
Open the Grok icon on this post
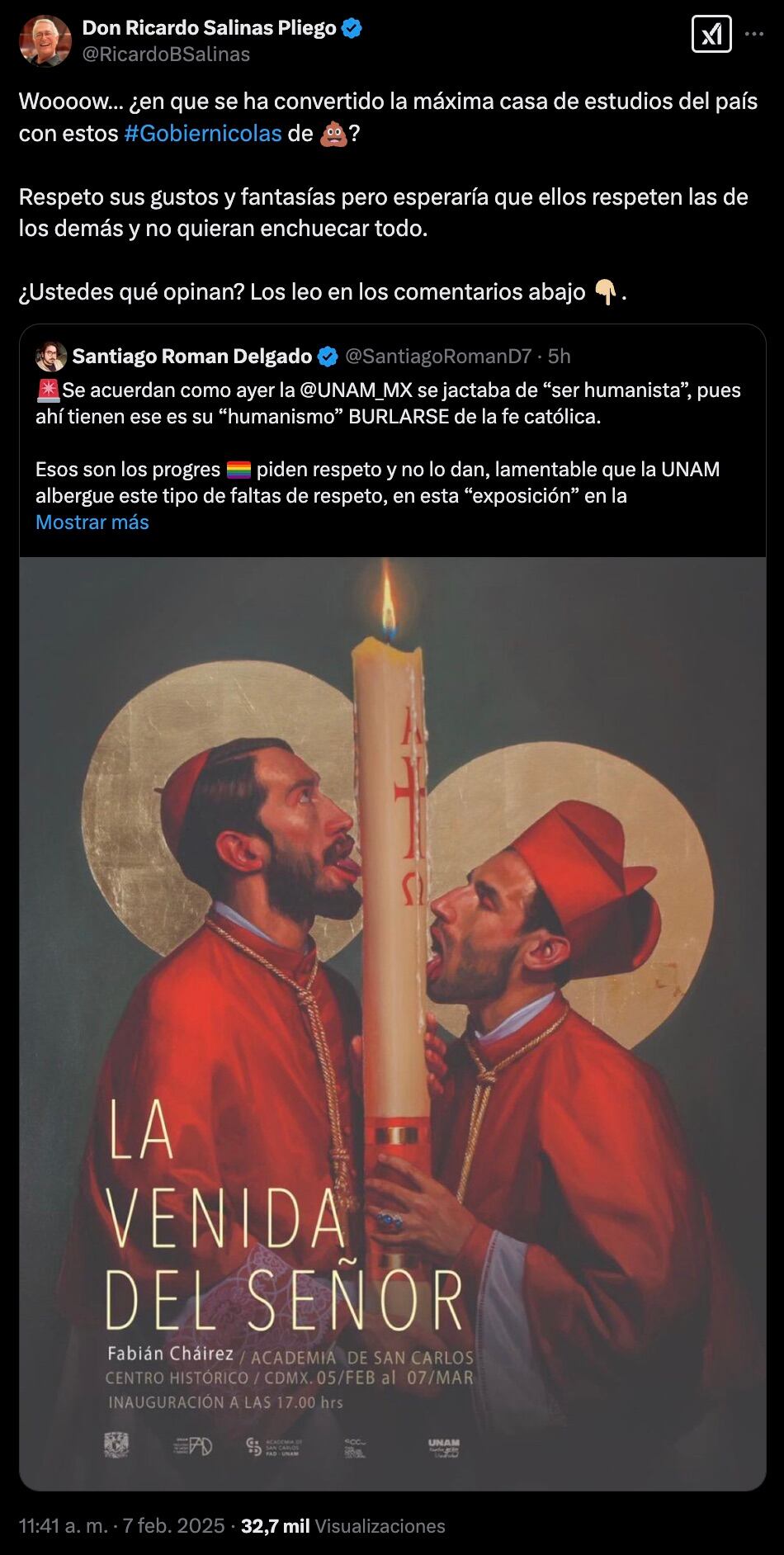[711, 35]
